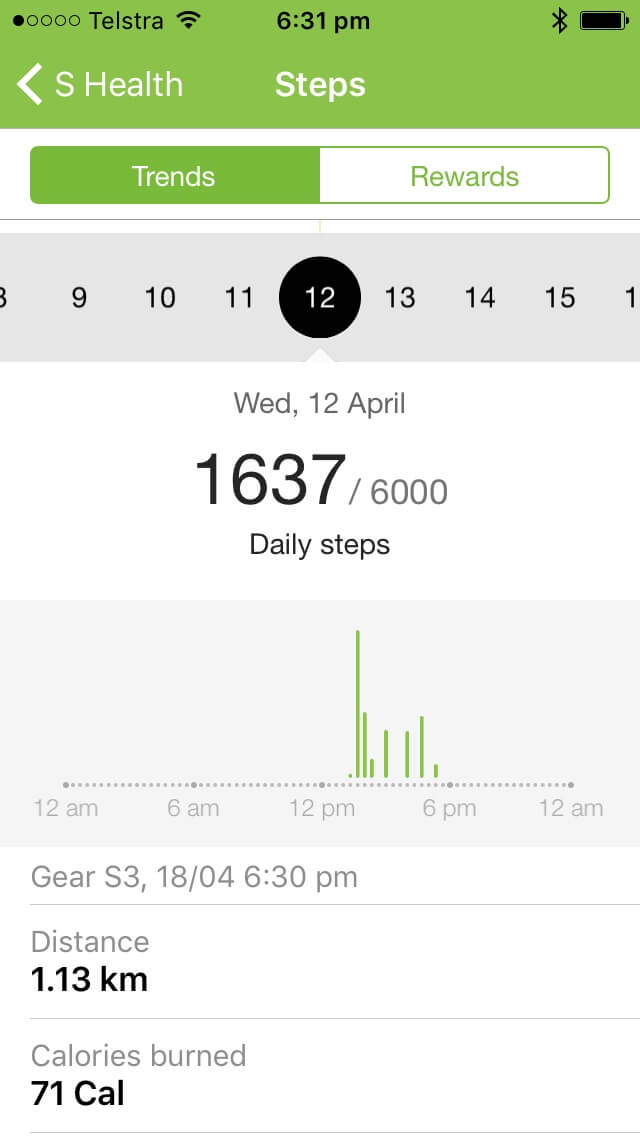View steps for day 15

tap(560, 297)
